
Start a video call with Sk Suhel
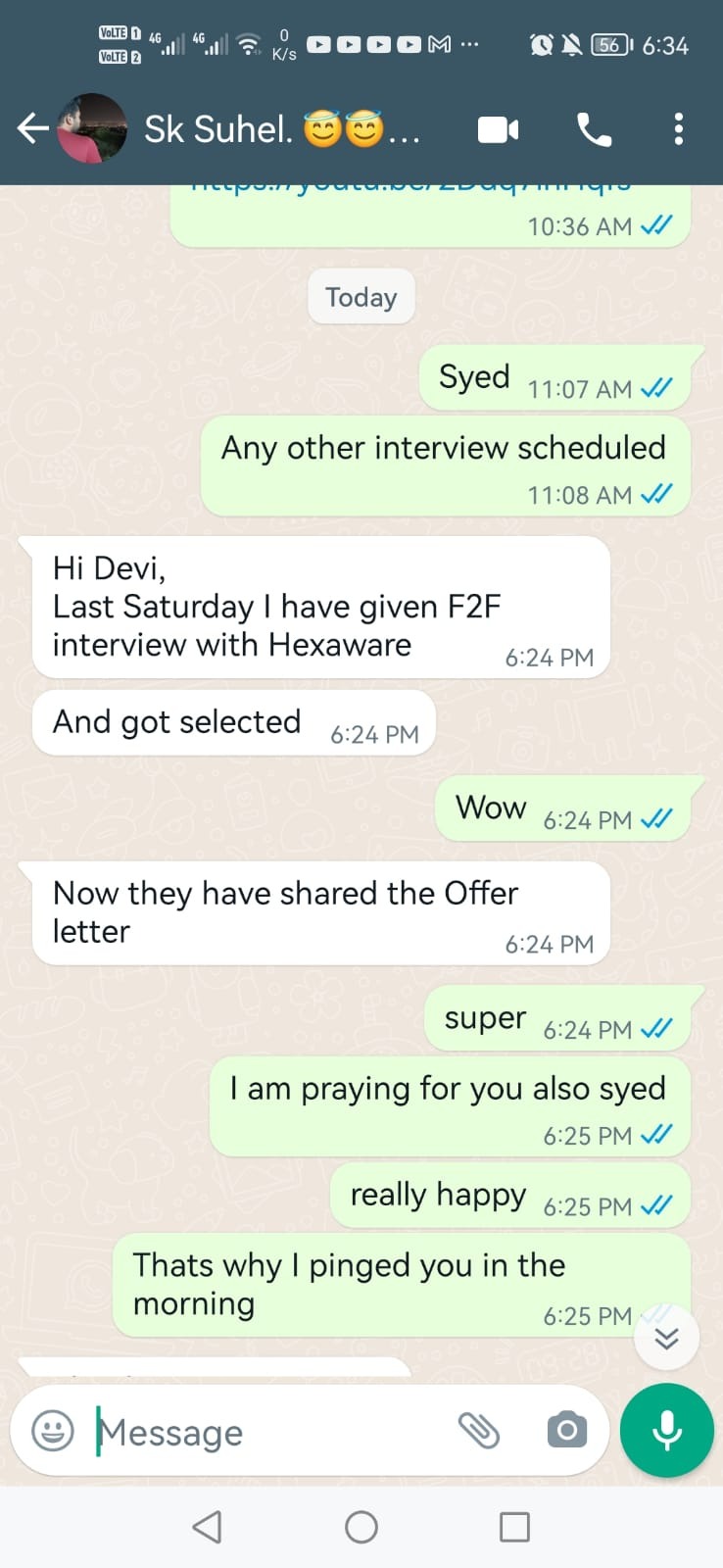pyautogui.click(x=498, y=129)
